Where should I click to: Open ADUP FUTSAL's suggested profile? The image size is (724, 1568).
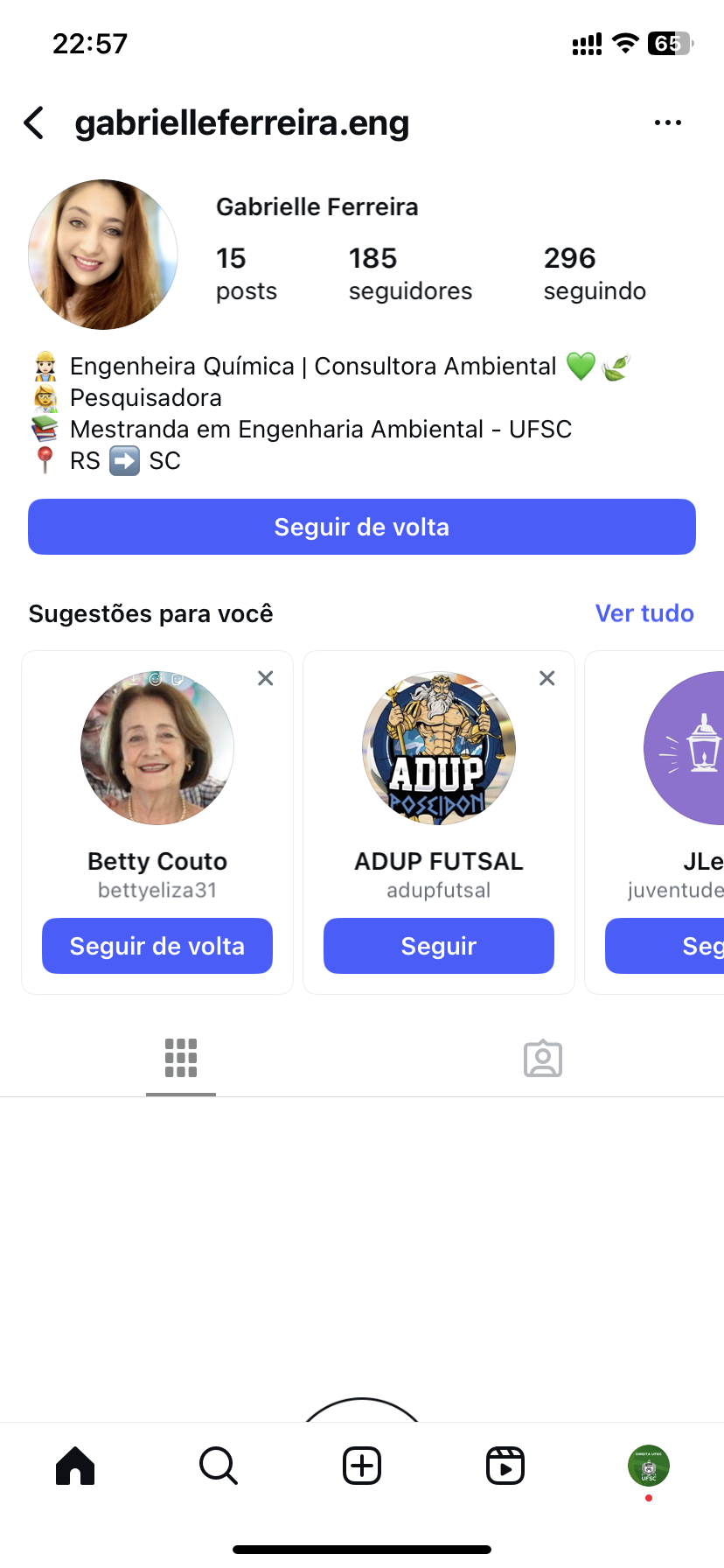pos(439,749)
